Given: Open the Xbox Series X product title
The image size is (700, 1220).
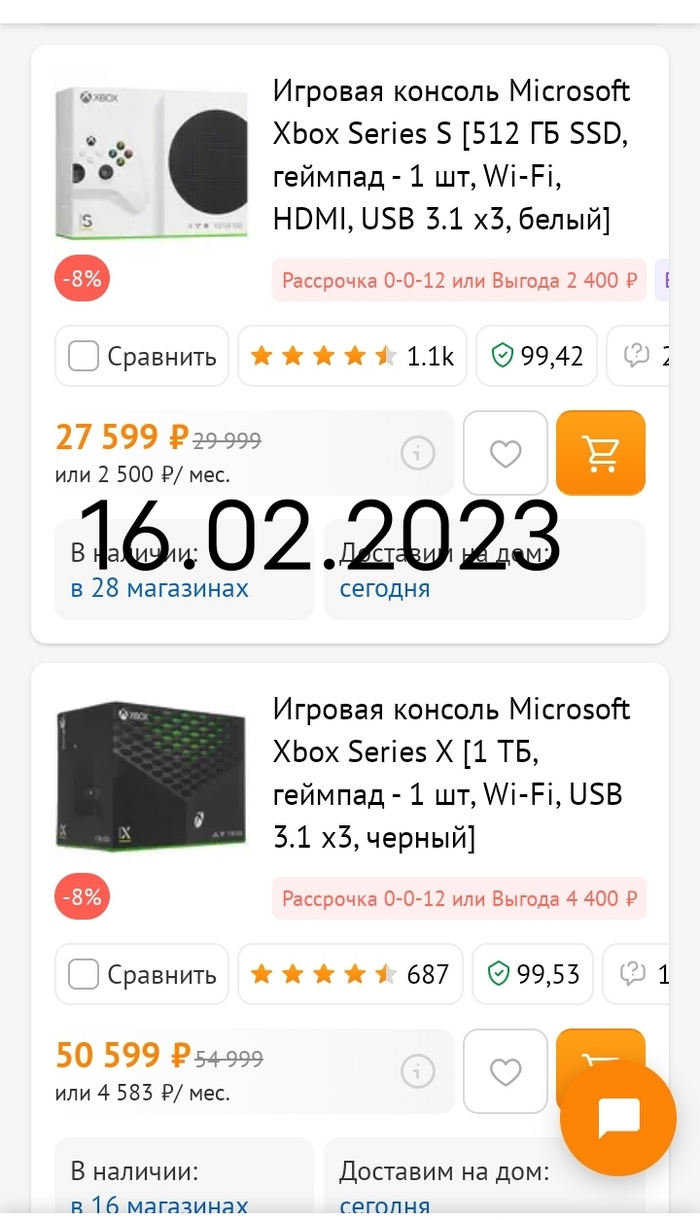Looking at the screenshot, I should (x=452, y=773).
